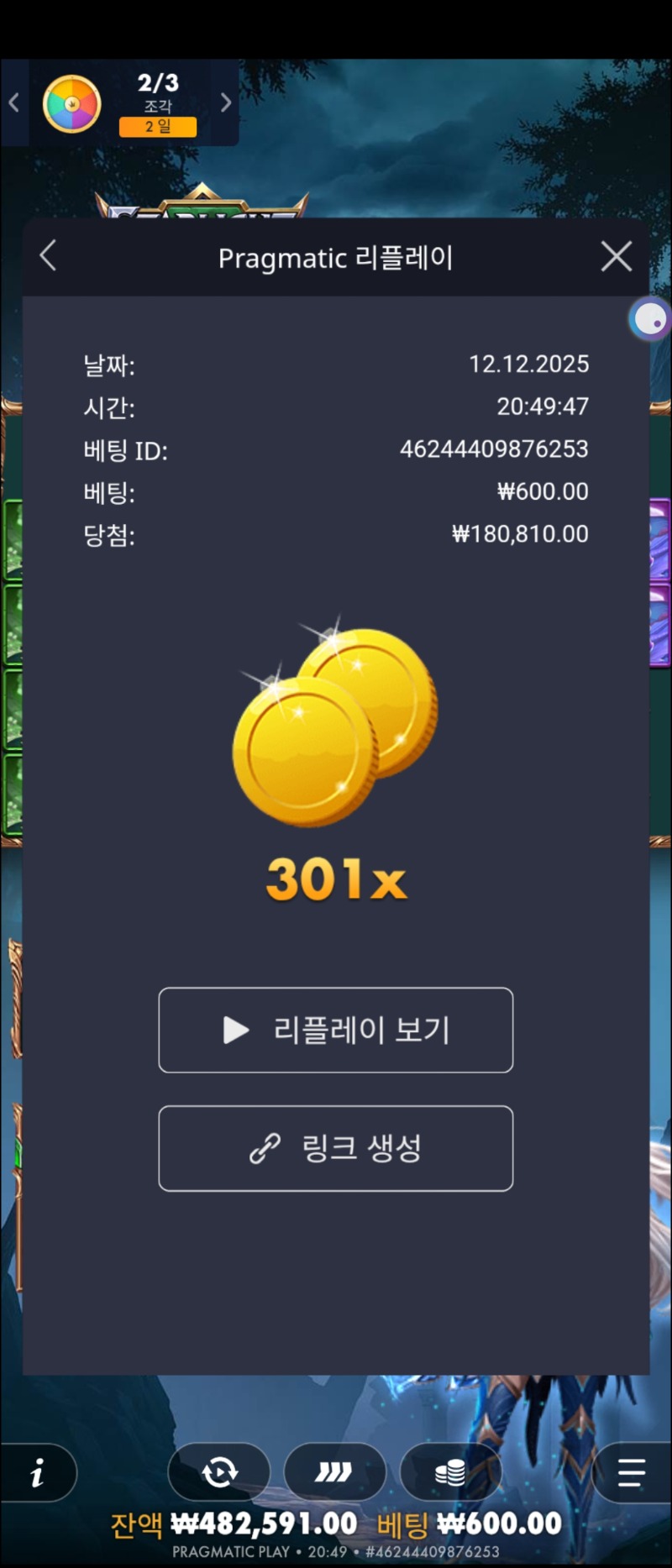The height and width of the screenshot is (1568, 672).
Task: Go back using the dialog's left arrow
Action: point(48,257)
